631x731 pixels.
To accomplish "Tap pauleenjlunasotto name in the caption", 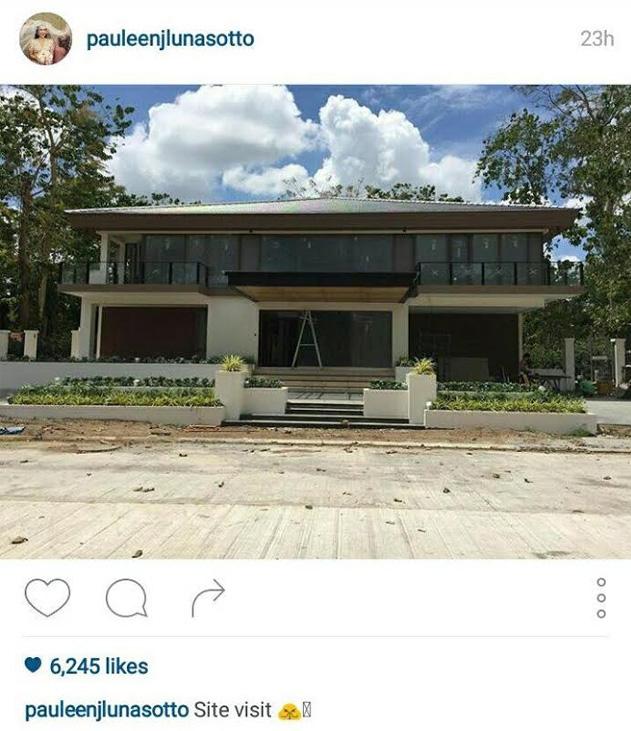I will tap(106, 710).
